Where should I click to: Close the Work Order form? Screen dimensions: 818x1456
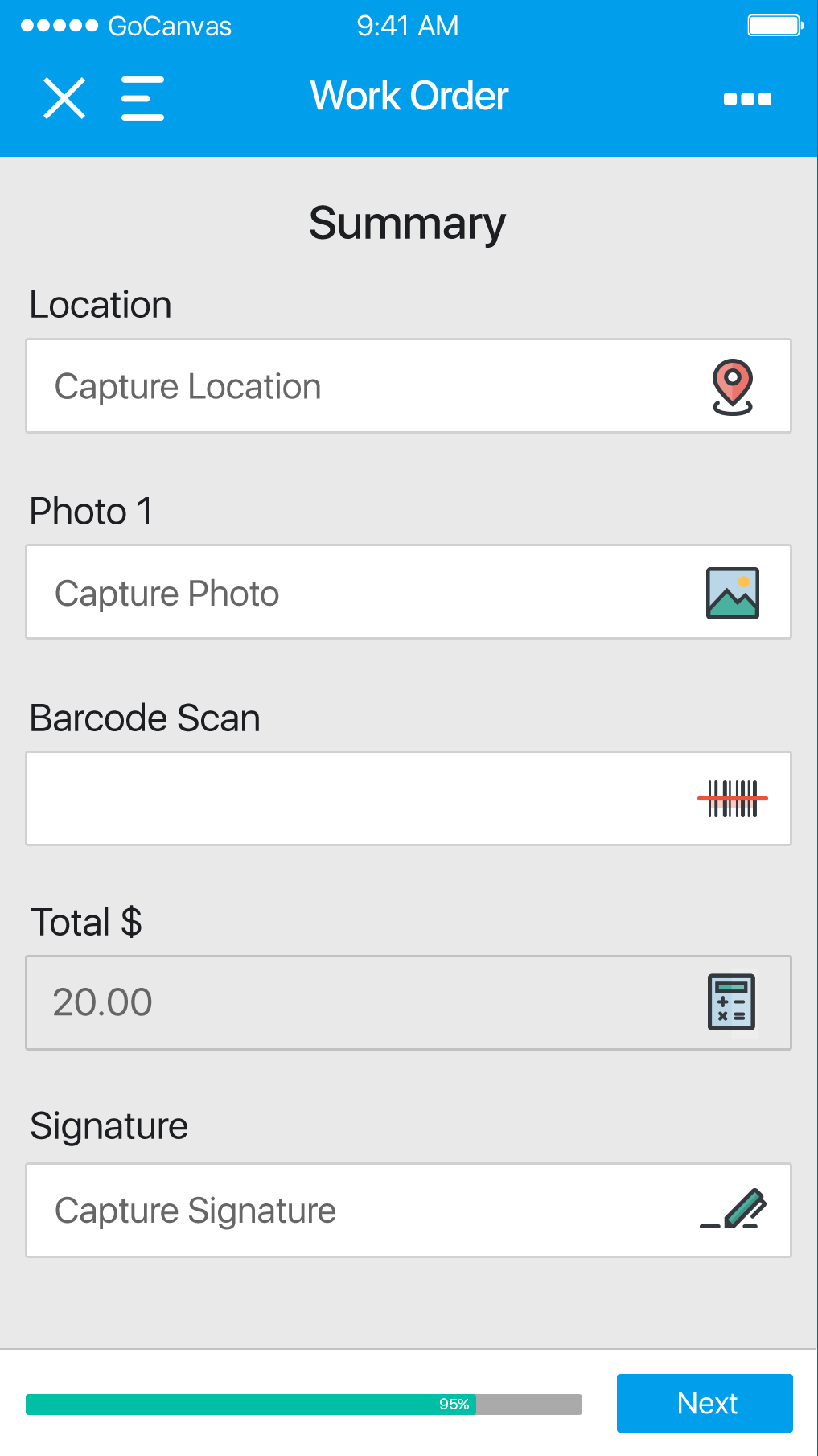(x=64, y=98)
